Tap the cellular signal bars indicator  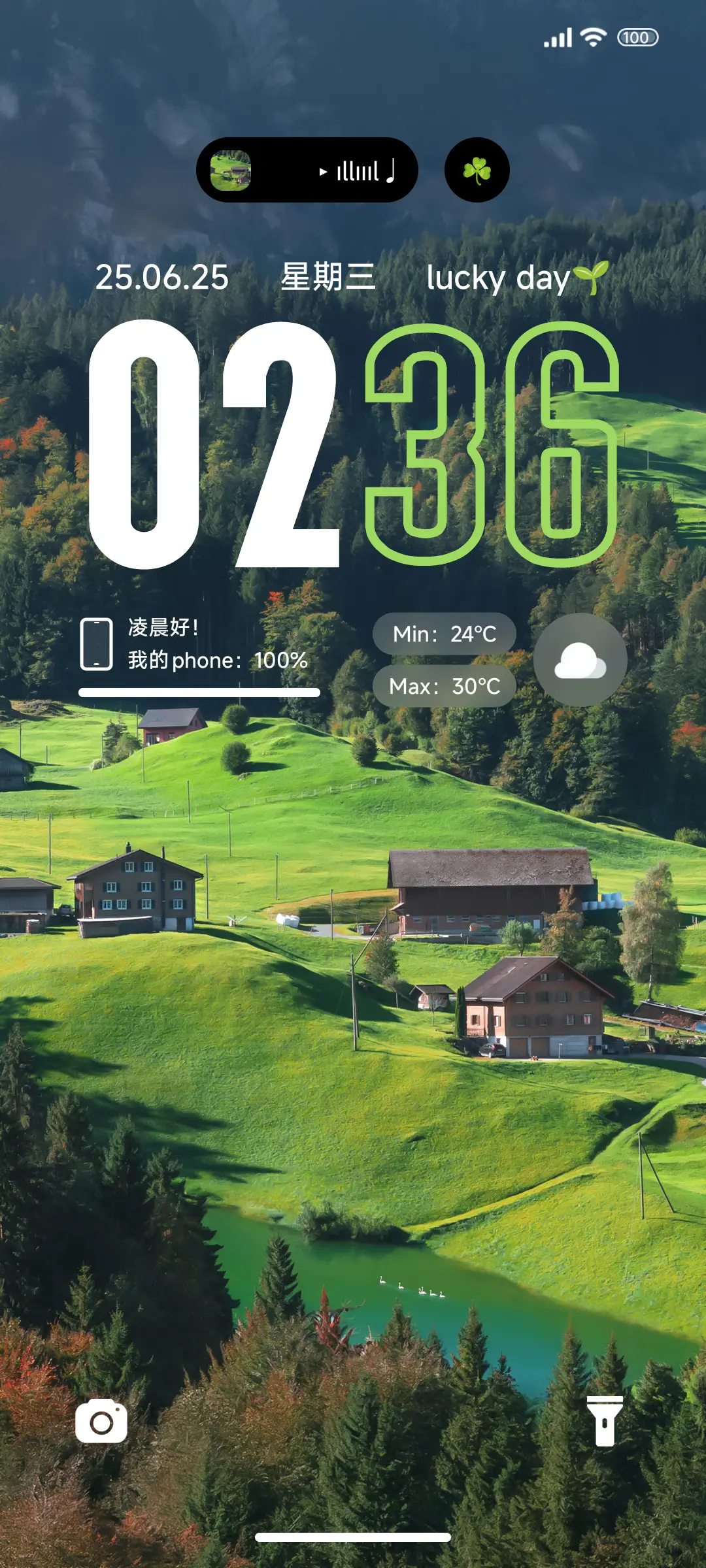click(556, 37)
